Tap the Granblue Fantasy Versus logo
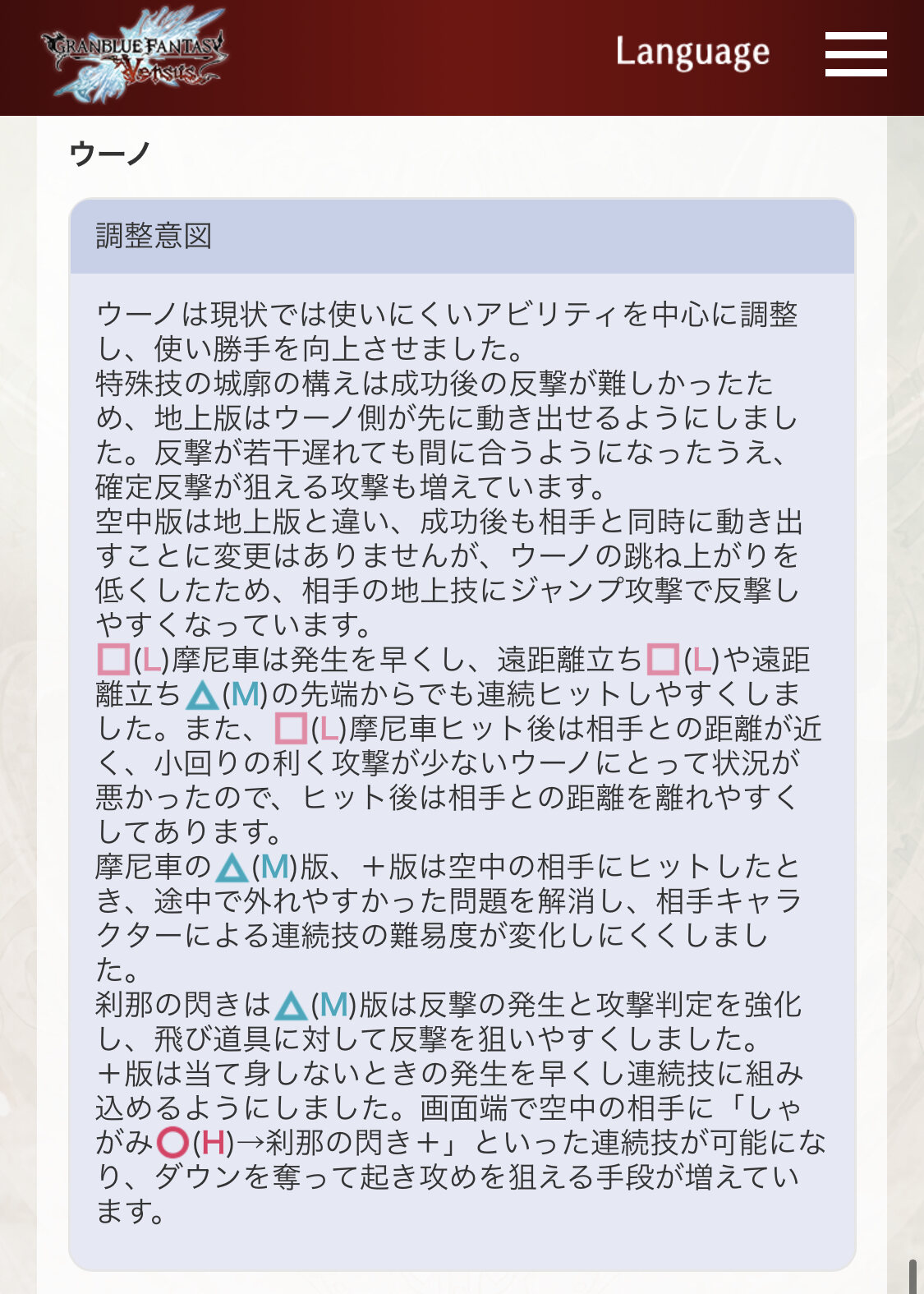This screenshot has width=924, height=1294. [x=134, y=56]
